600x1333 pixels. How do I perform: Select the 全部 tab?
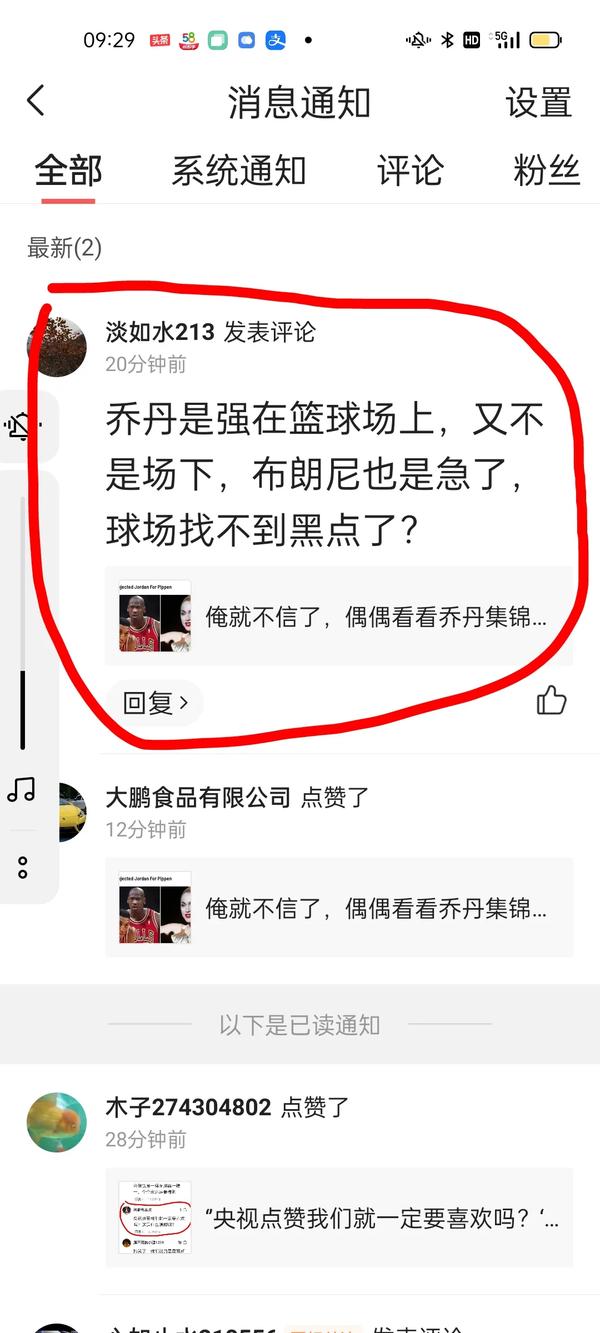point(68,171)
